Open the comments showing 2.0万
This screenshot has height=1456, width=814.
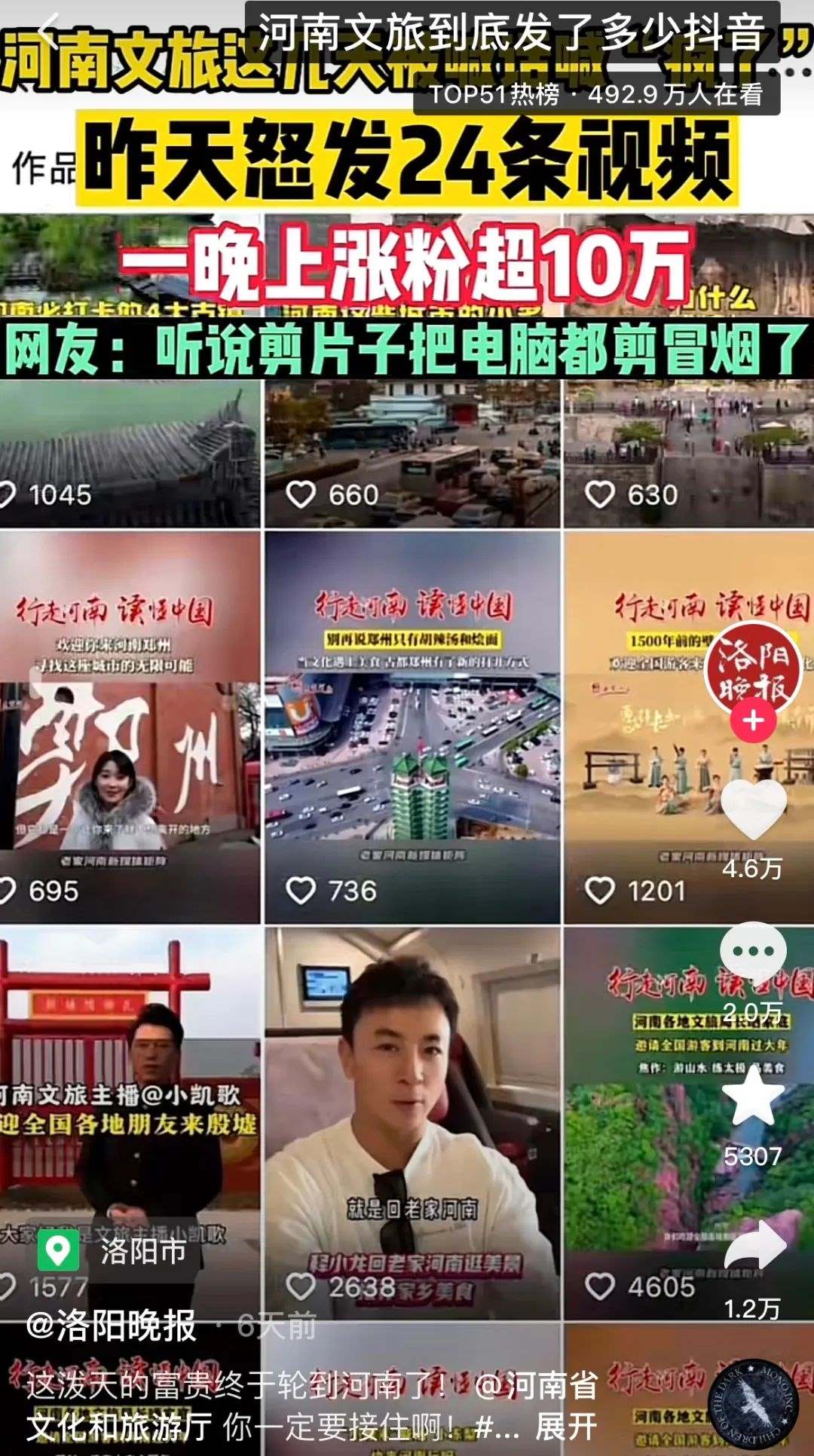pos(753,953)
